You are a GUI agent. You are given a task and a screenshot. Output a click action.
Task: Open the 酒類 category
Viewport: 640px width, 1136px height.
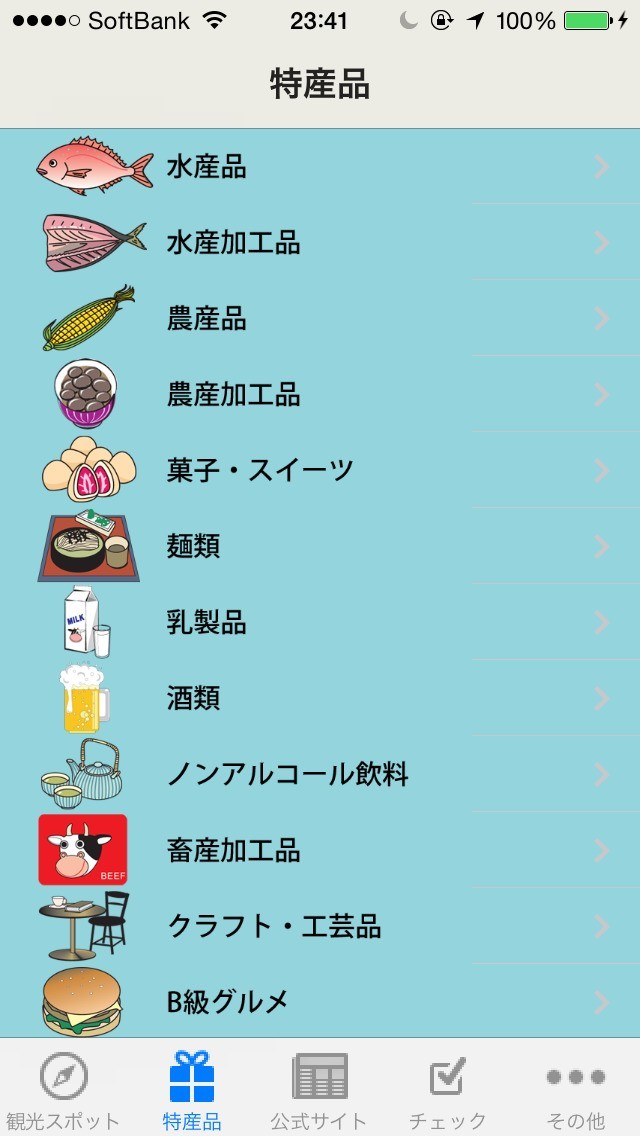tap(320, 698)
